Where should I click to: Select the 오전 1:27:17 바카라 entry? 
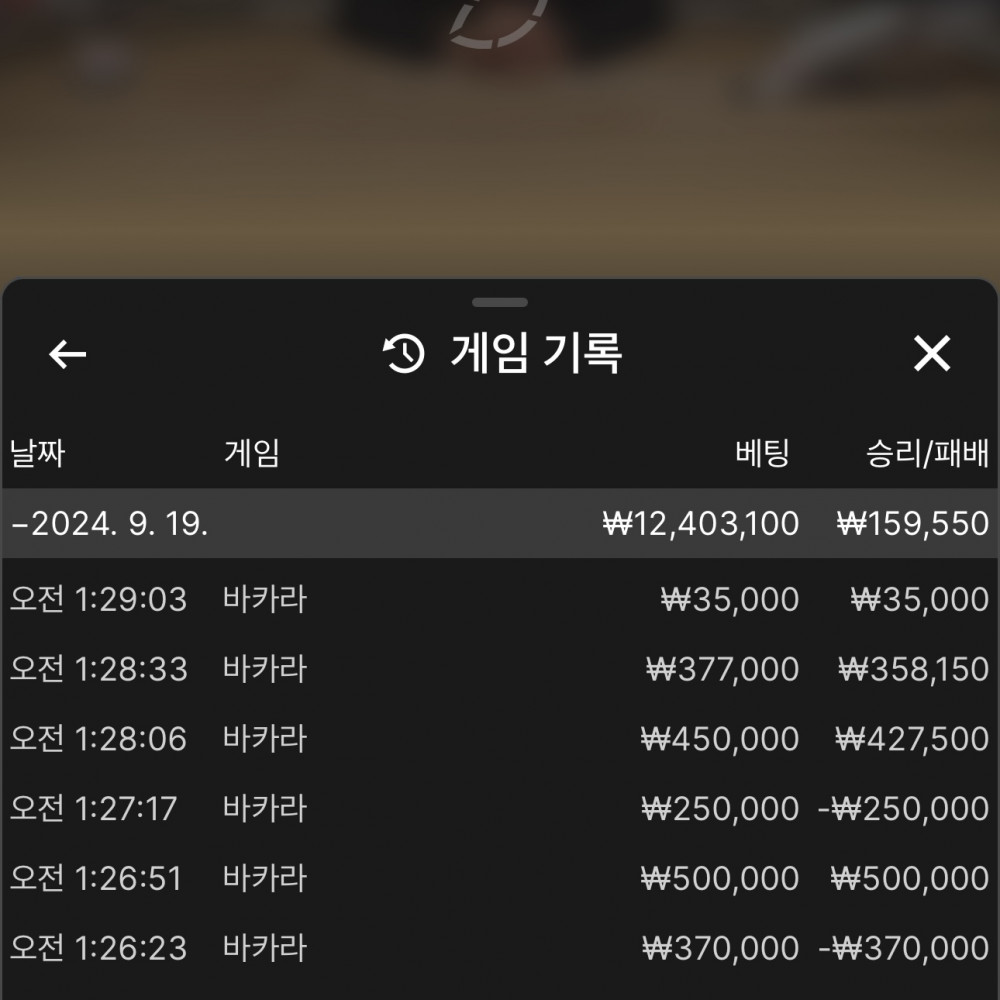[498, 809]
